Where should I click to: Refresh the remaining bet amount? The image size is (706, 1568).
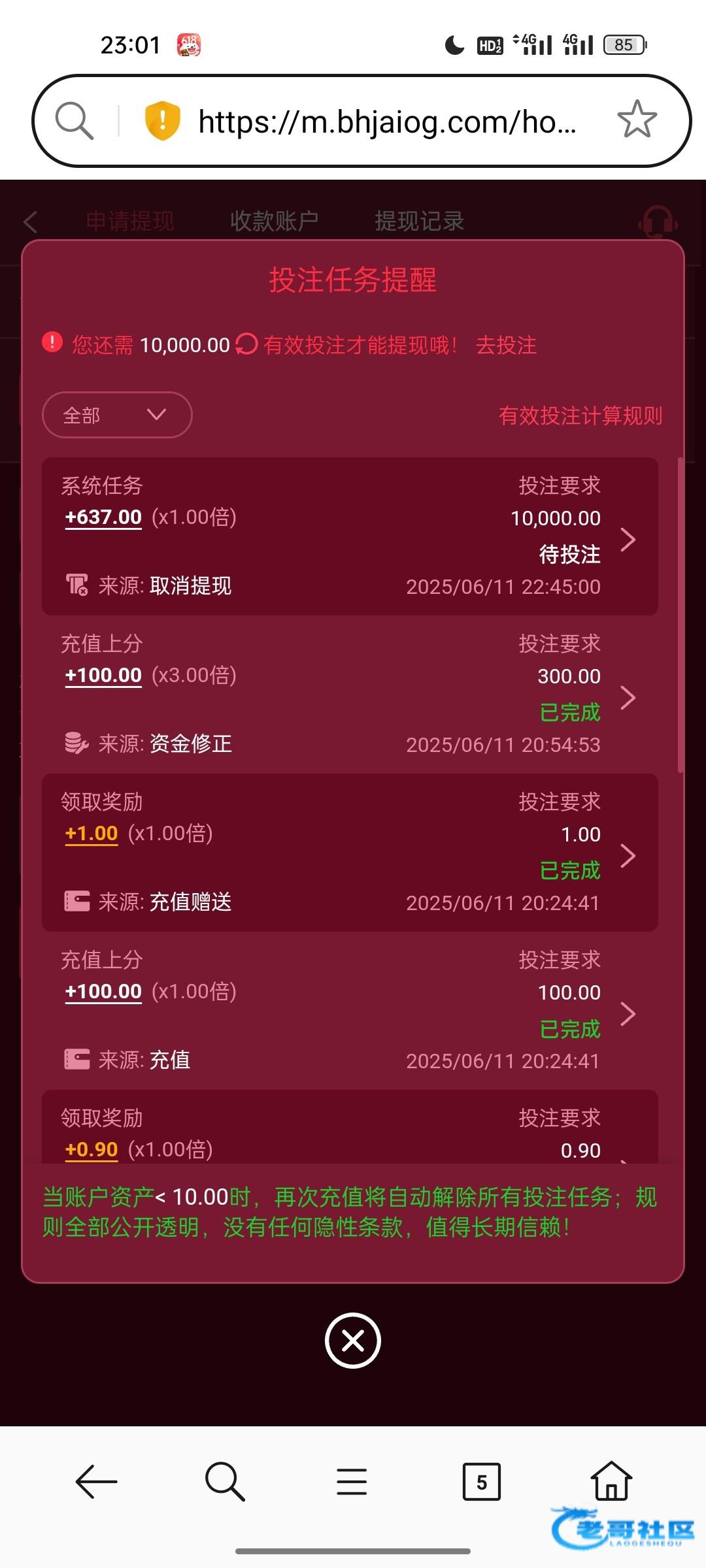(x=246, y=344)
